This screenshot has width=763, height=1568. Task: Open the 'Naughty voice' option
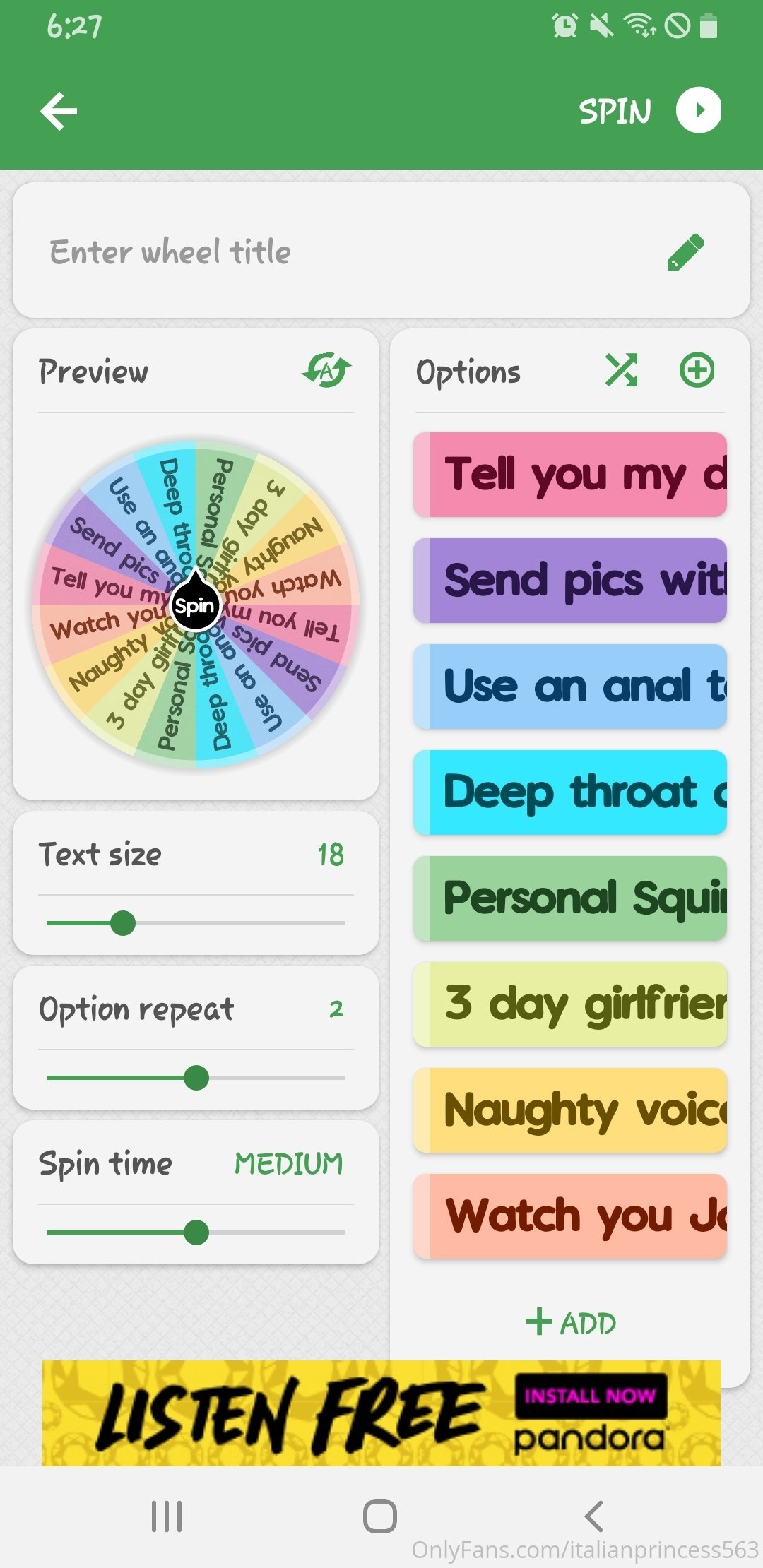point(570,1110)
